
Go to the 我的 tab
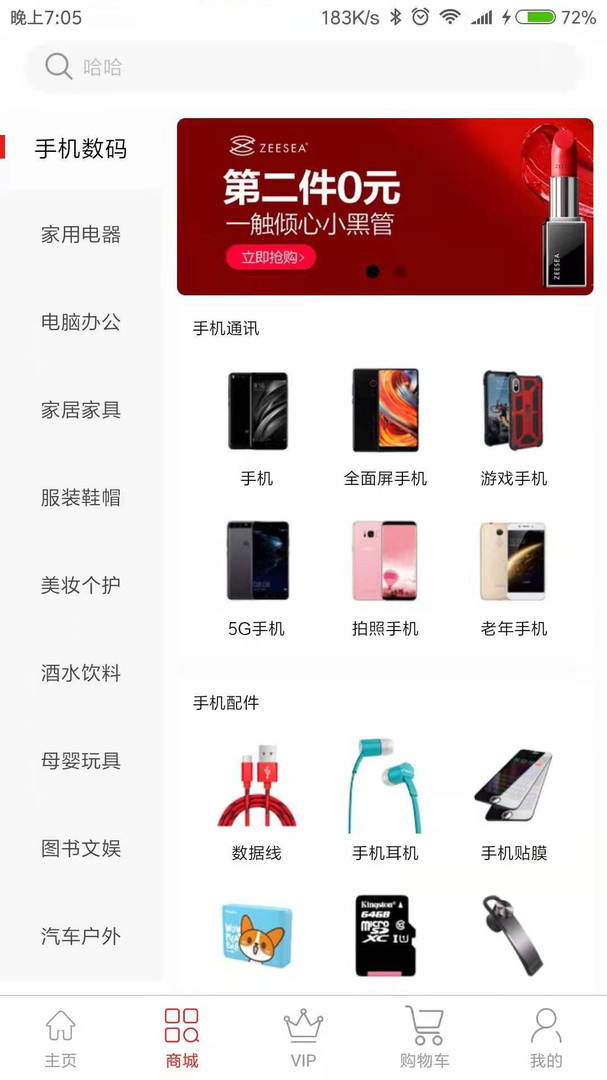click(x=546, y=1039)
